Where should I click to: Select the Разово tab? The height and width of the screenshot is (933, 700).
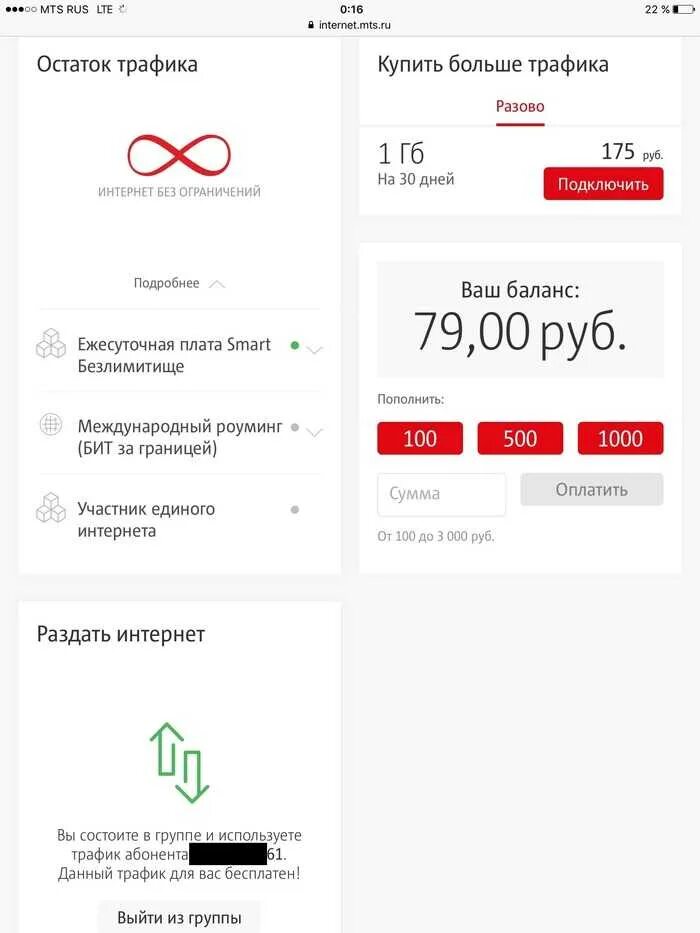pos(520,107)
